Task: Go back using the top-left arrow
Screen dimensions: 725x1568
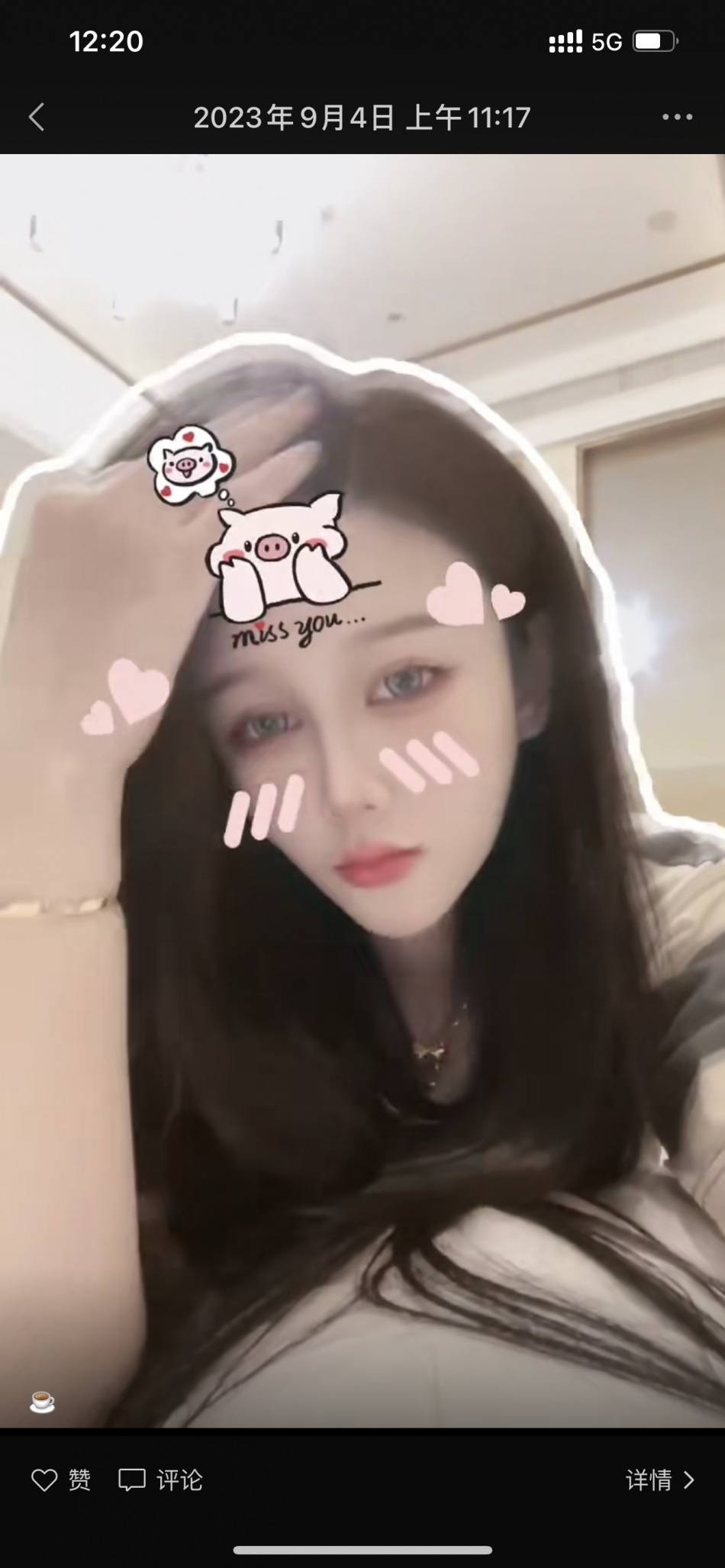Action: point(37,118)
